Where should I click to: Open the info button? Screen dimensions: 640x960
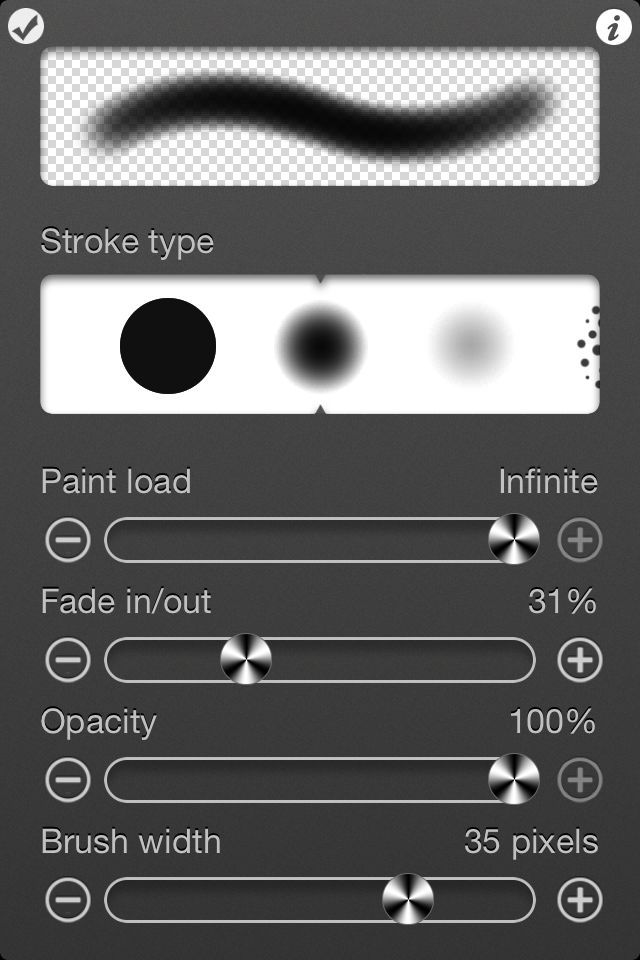(x=613, y=27)
